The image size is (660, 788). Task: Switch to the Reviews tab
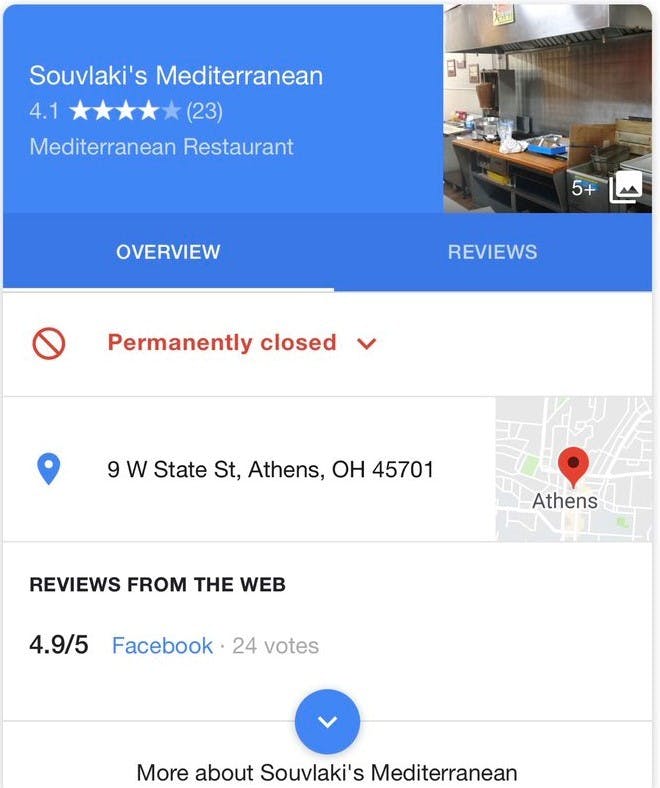pos(492,252)
